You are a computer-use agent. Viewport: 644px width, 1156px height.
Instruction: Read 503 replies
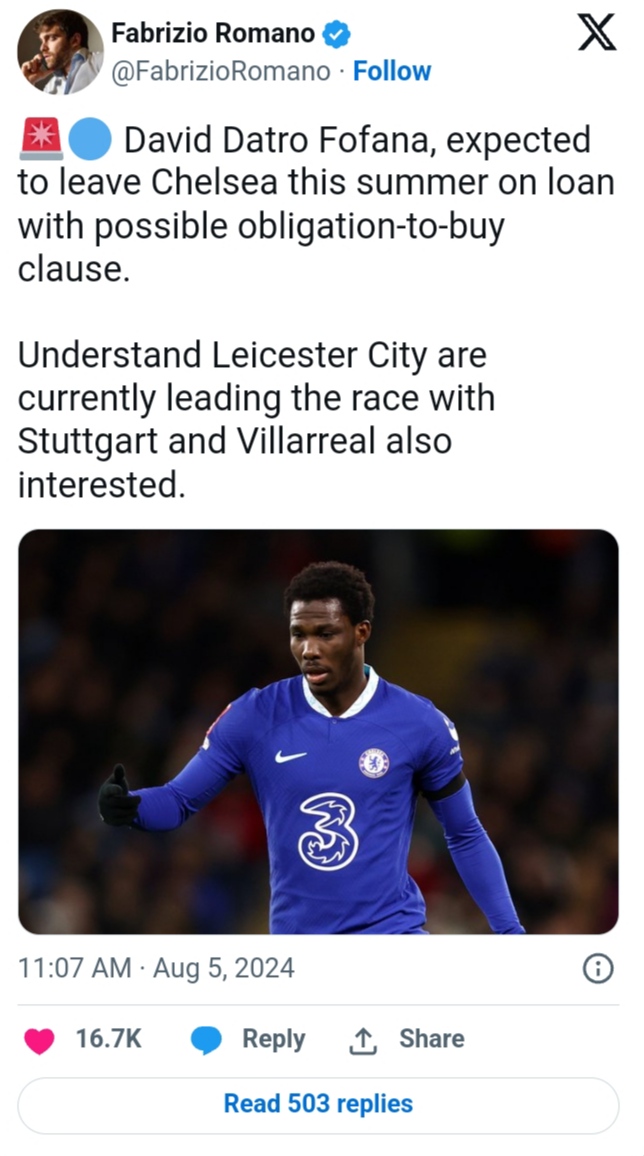coord(318,1104)
